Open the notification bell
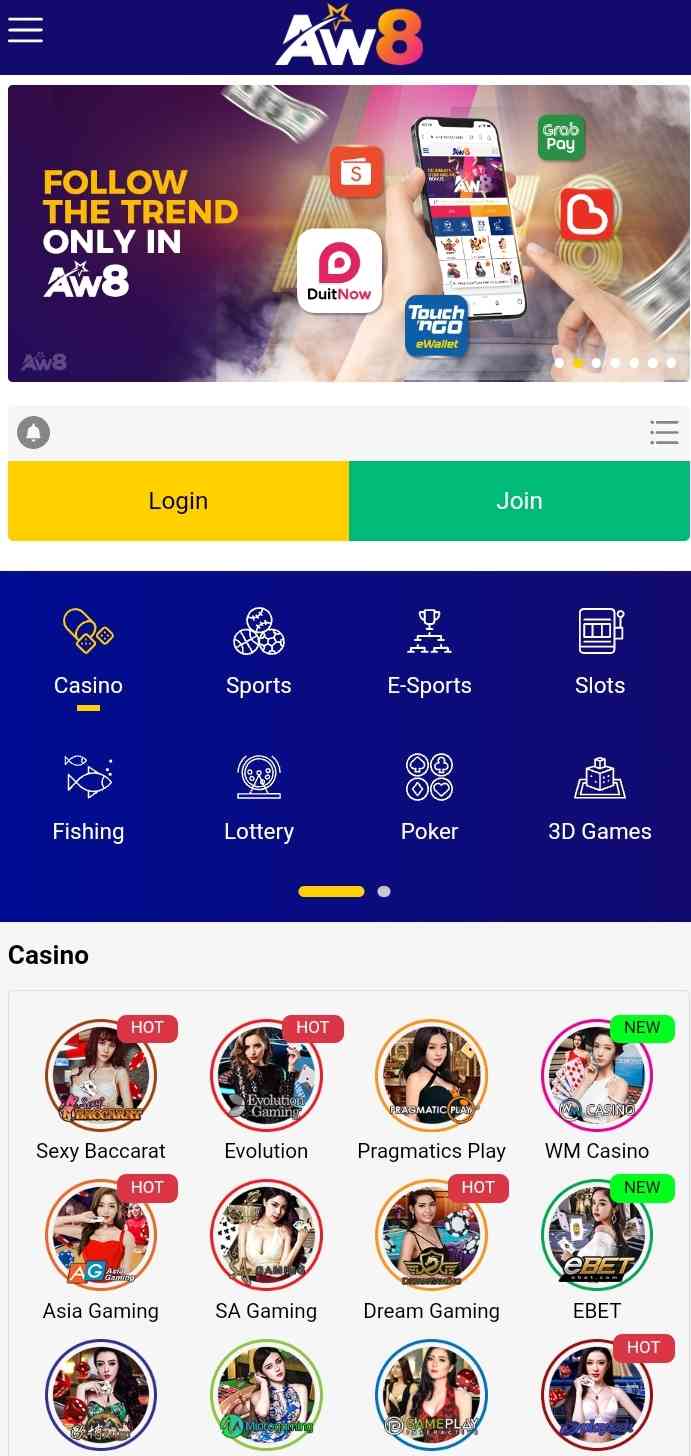Image resolution: width=691 pixels, height=1456 pixels. click(33, 433)
